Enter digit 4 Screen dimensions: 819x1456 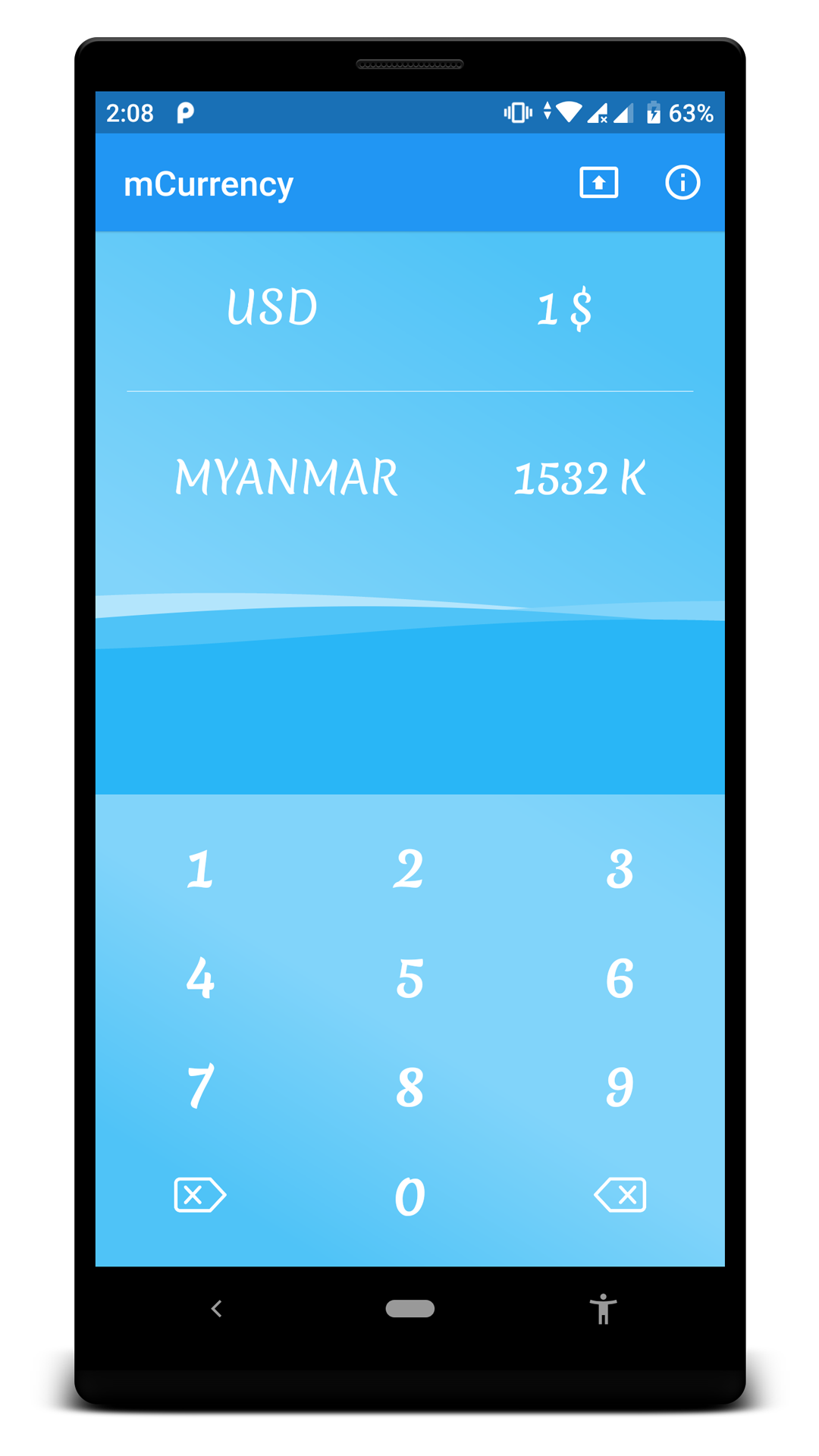click(x=200, y=978)
